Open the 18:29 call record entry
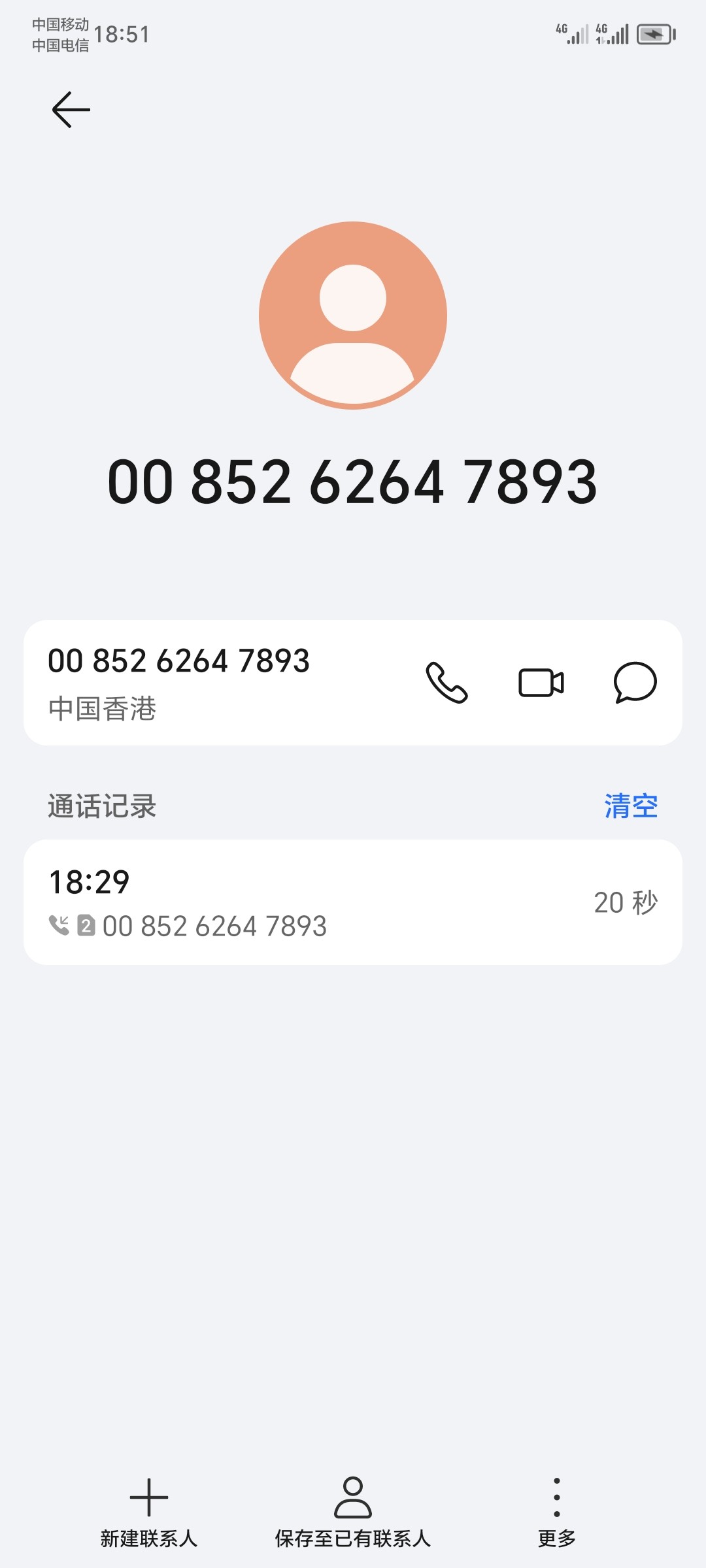Viewport: 706px width, 1568px height. [x=353, y=902]
